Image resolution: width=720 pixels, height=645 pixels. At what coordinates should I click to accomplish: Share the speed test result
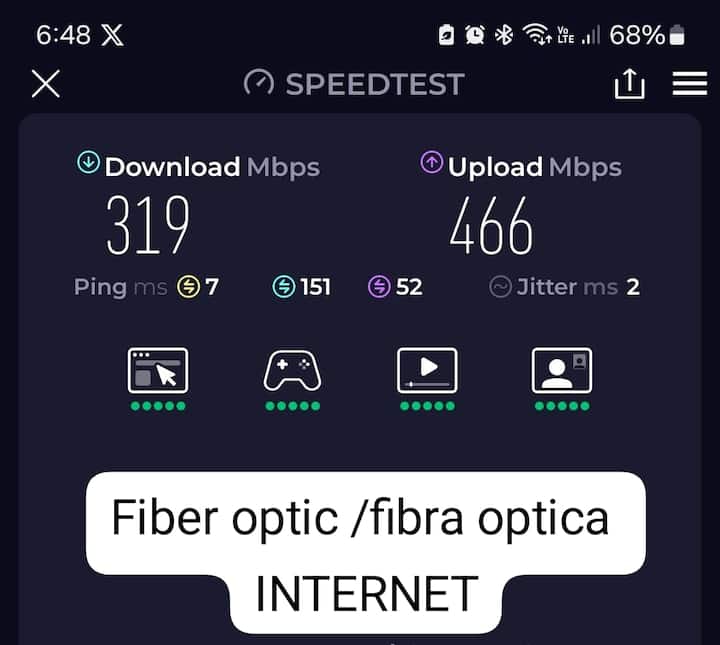pos(629,84)
